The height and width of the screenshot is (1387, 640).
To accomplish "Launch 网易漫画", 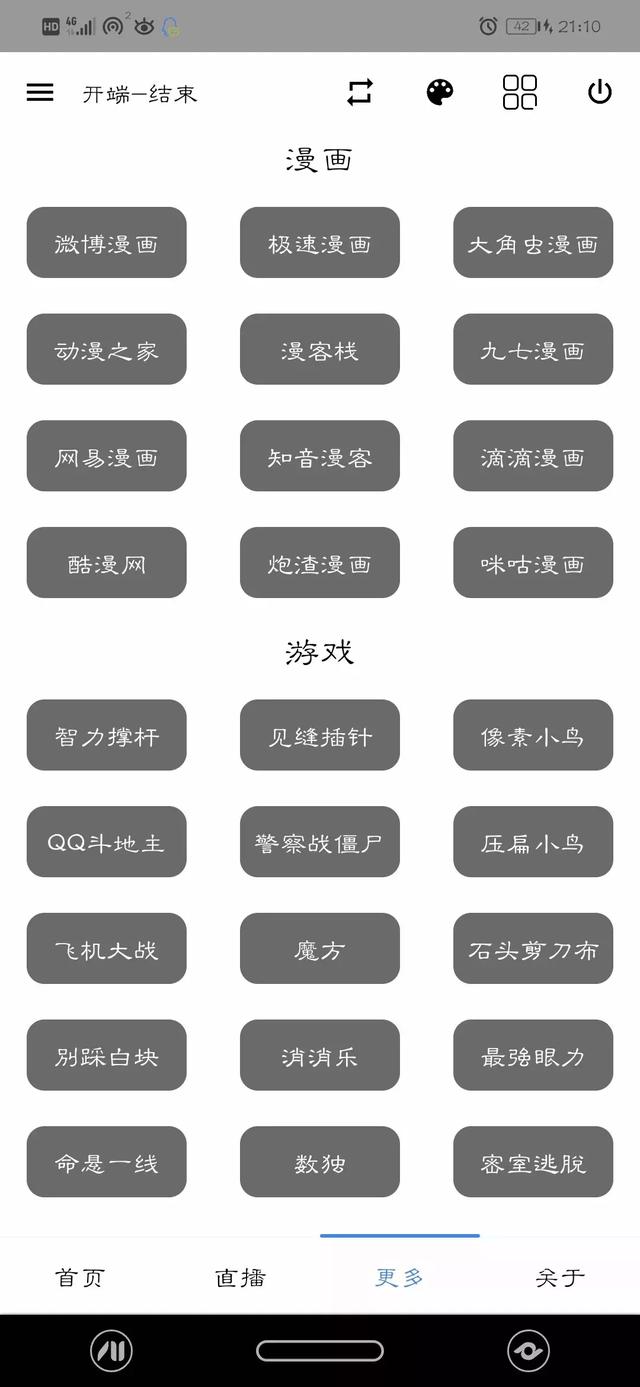I will [107, 456].
